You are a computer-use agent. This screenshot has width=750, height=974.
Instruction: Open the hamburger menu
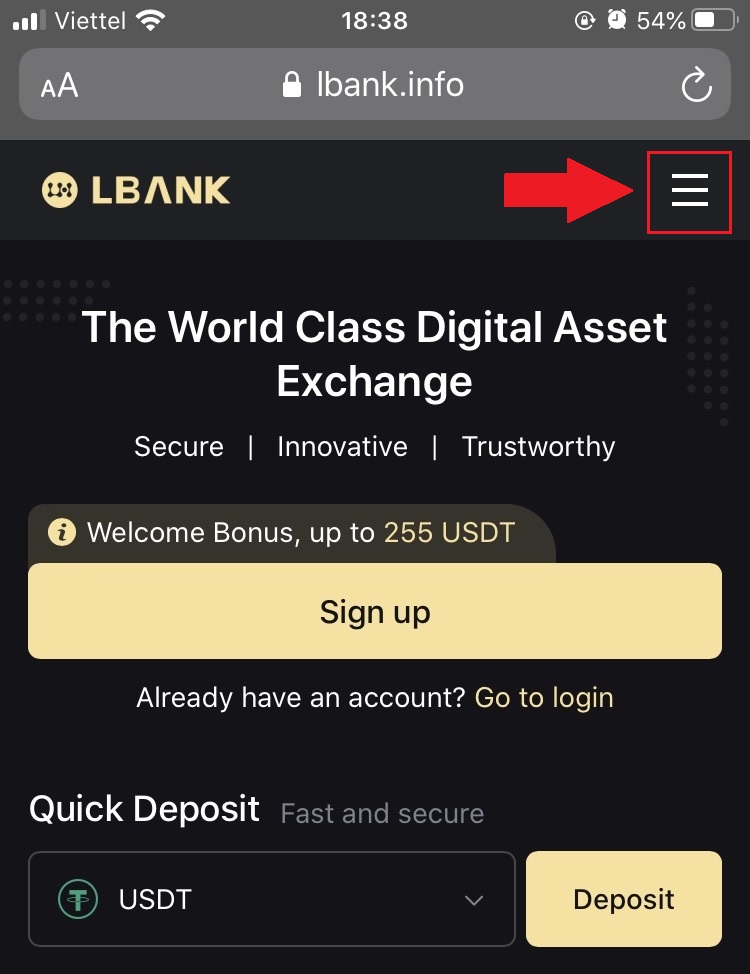click(x=689, y=190)
